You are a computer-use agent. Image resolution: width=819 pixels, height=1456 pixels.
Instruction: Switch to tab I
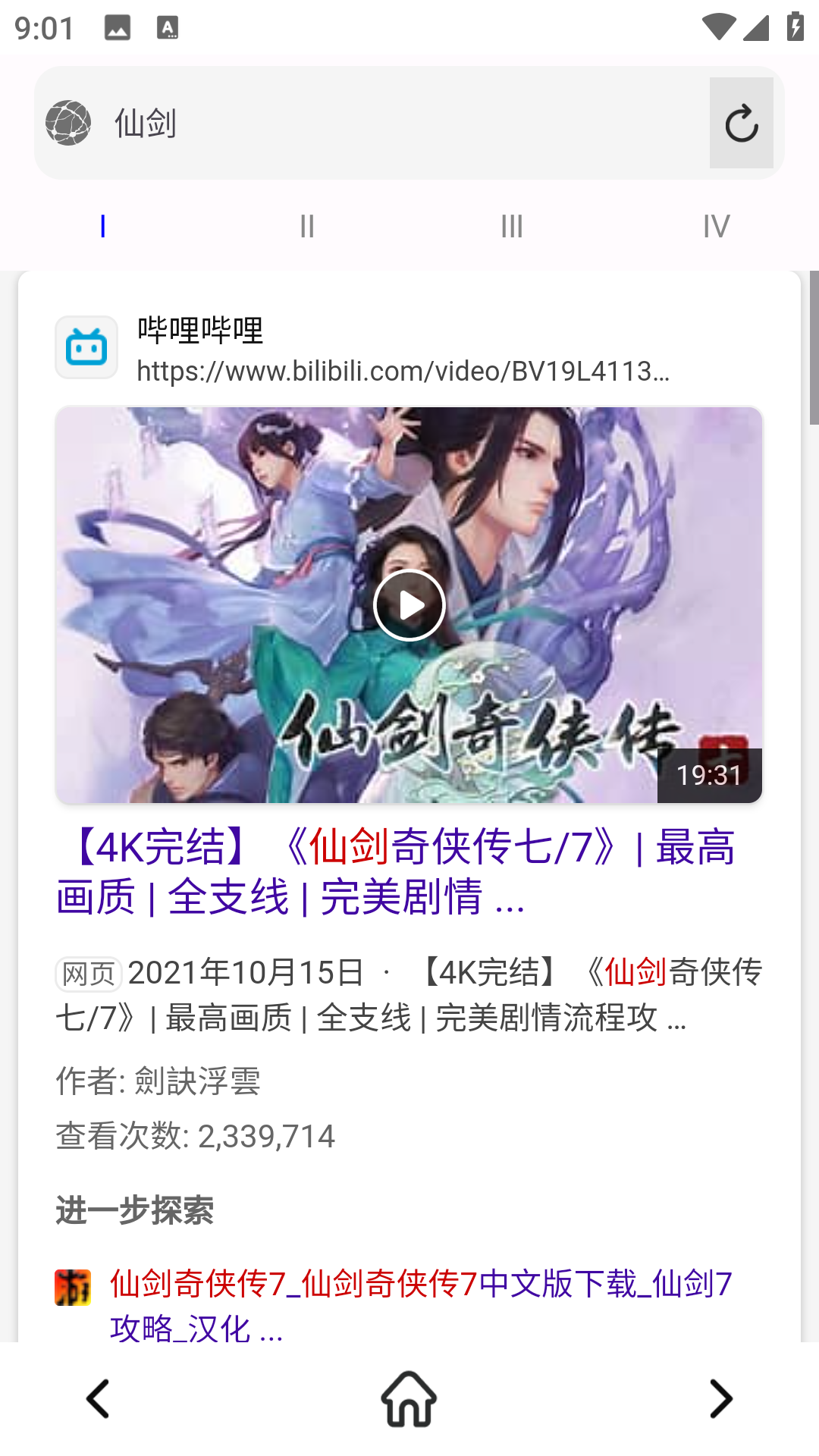[x=102, y=226]
